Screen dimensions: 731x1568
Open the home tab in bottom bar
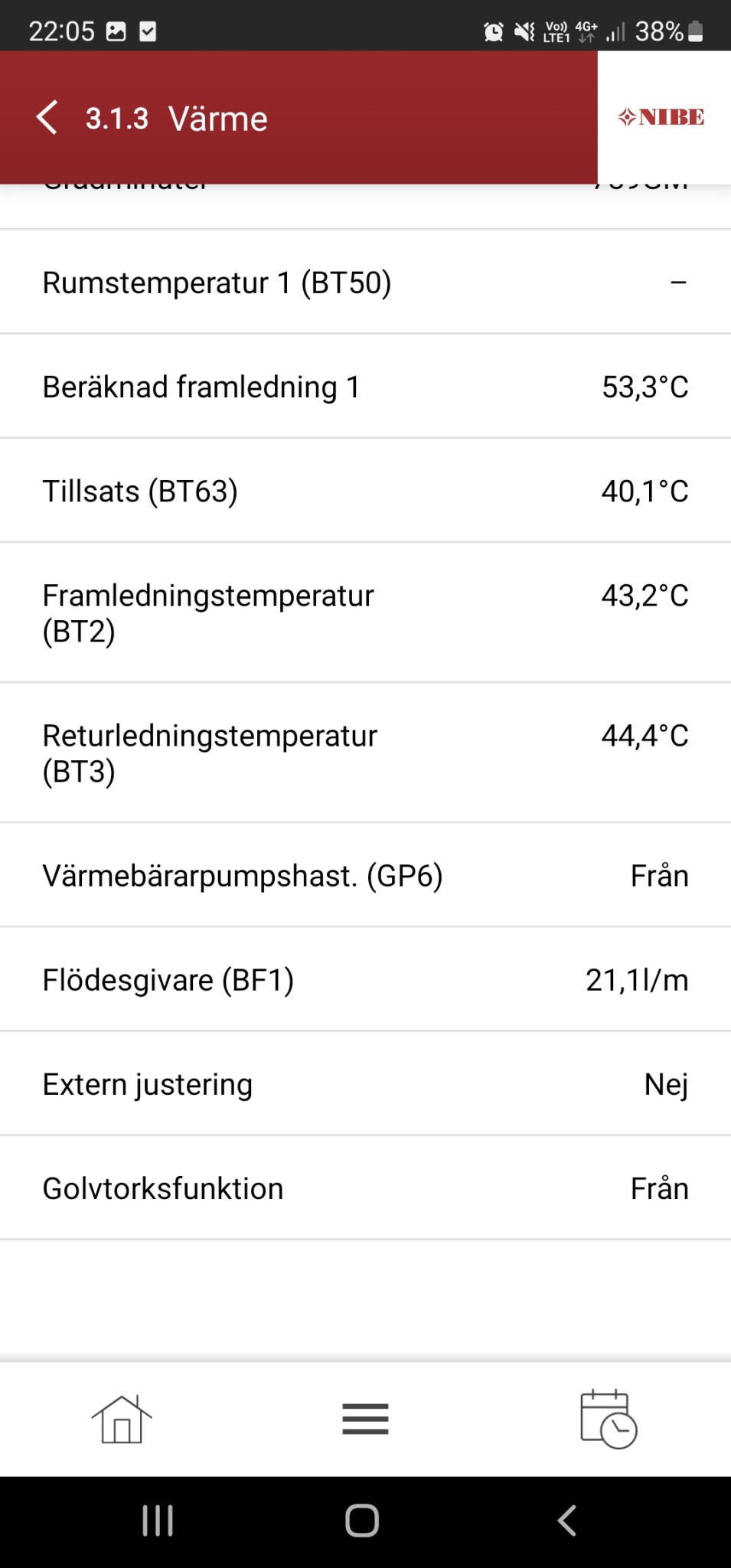point(122,1419)
